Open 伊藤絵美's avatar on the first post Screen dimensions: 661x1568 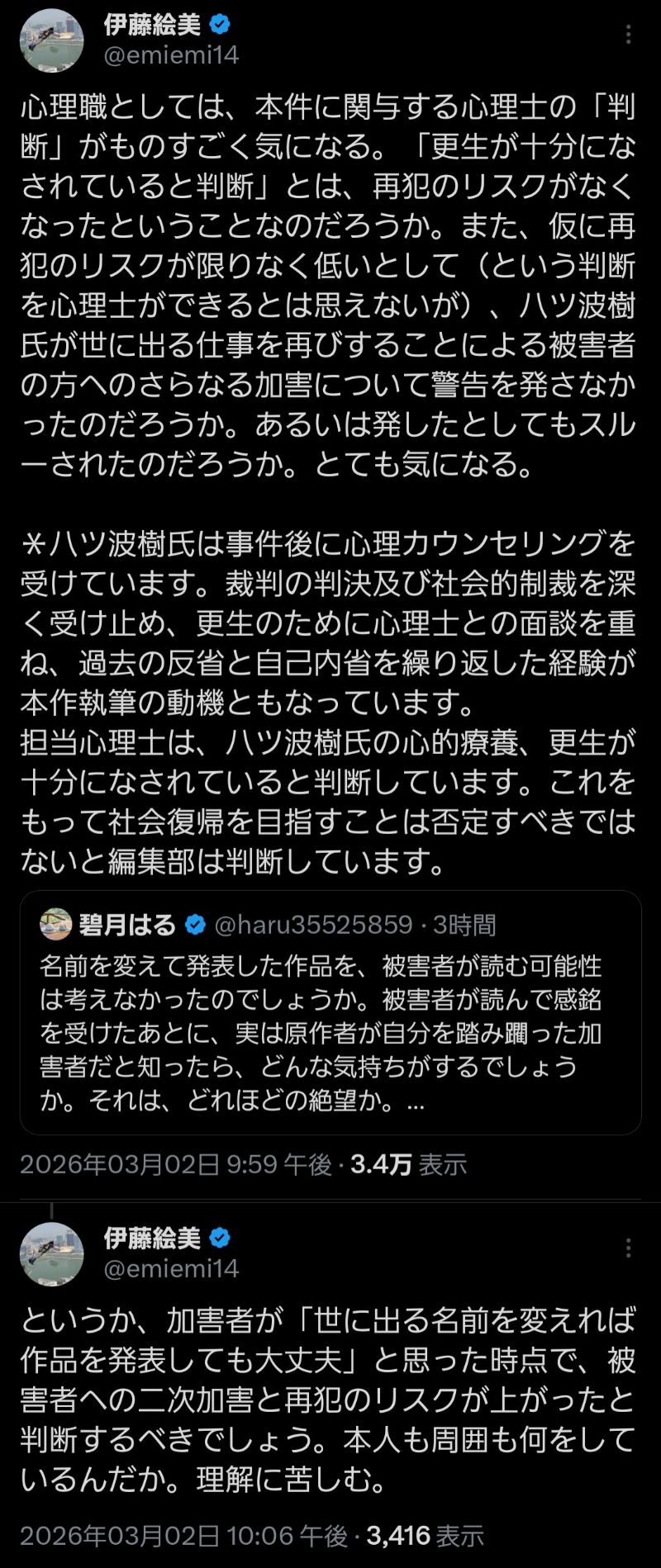pos(51,40)
